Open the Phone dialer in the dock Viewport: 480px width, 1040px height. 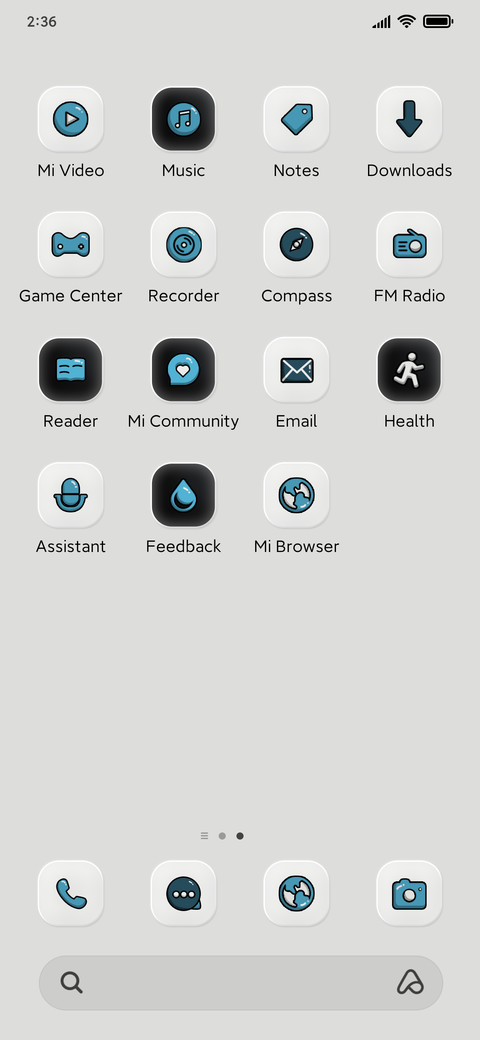tap(71, 893)
